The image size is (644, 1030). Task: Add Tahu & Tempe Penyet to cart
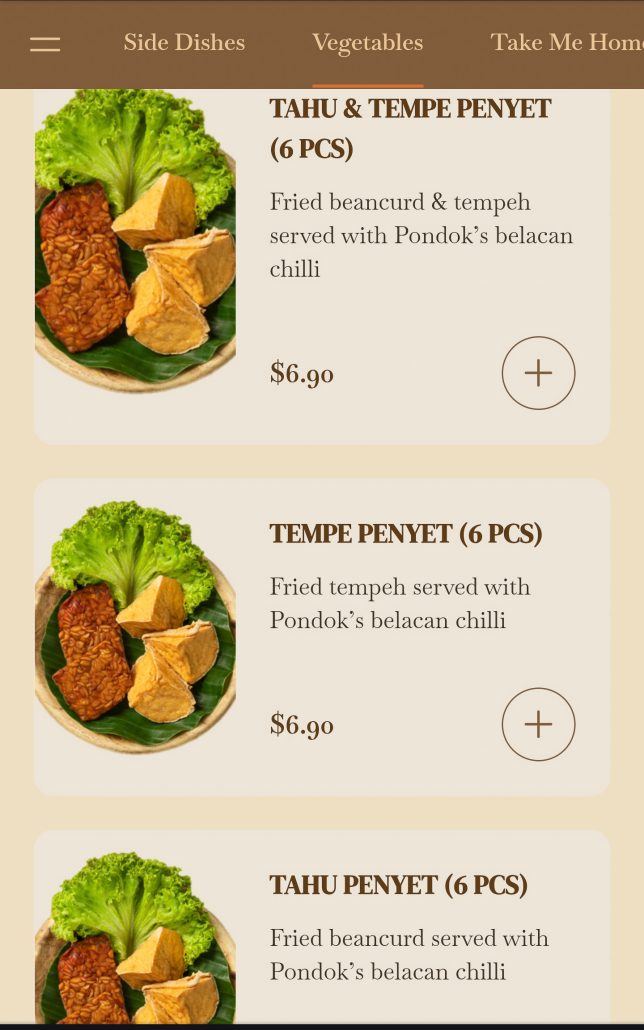538,373
